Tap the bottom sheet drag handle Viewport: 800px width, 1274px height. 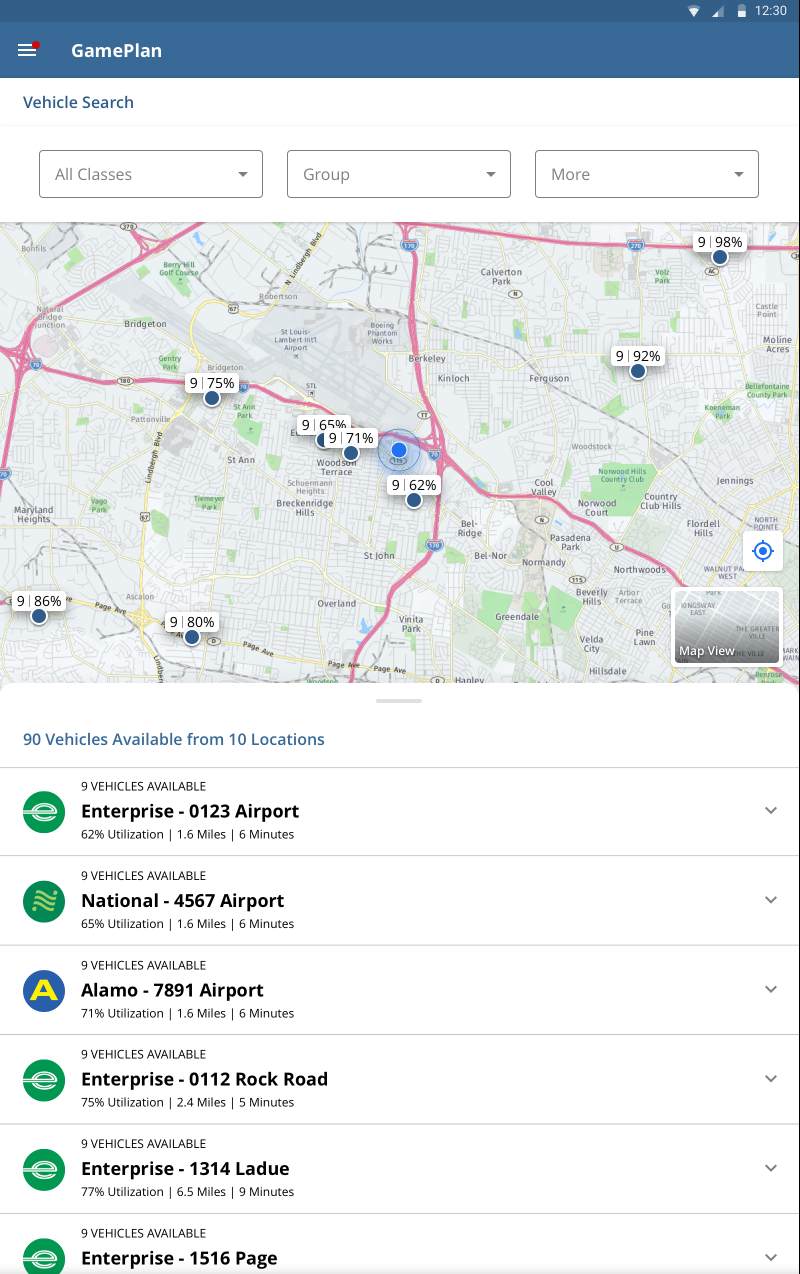point(399,701)
